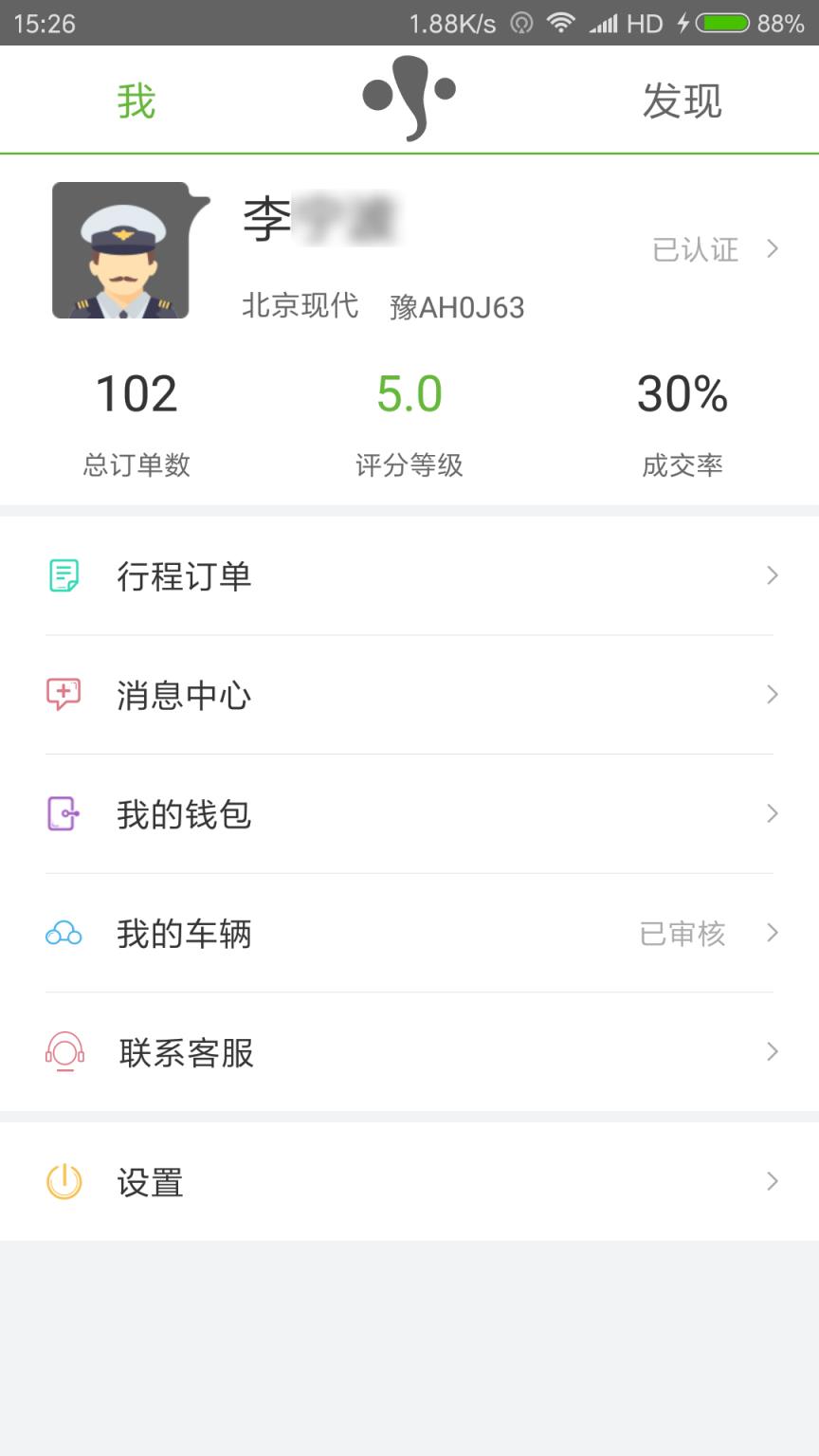Screen dimensions: 819x1456
Task: Click the 我的车辆 vehicle icon
Action: pos(63,934)
